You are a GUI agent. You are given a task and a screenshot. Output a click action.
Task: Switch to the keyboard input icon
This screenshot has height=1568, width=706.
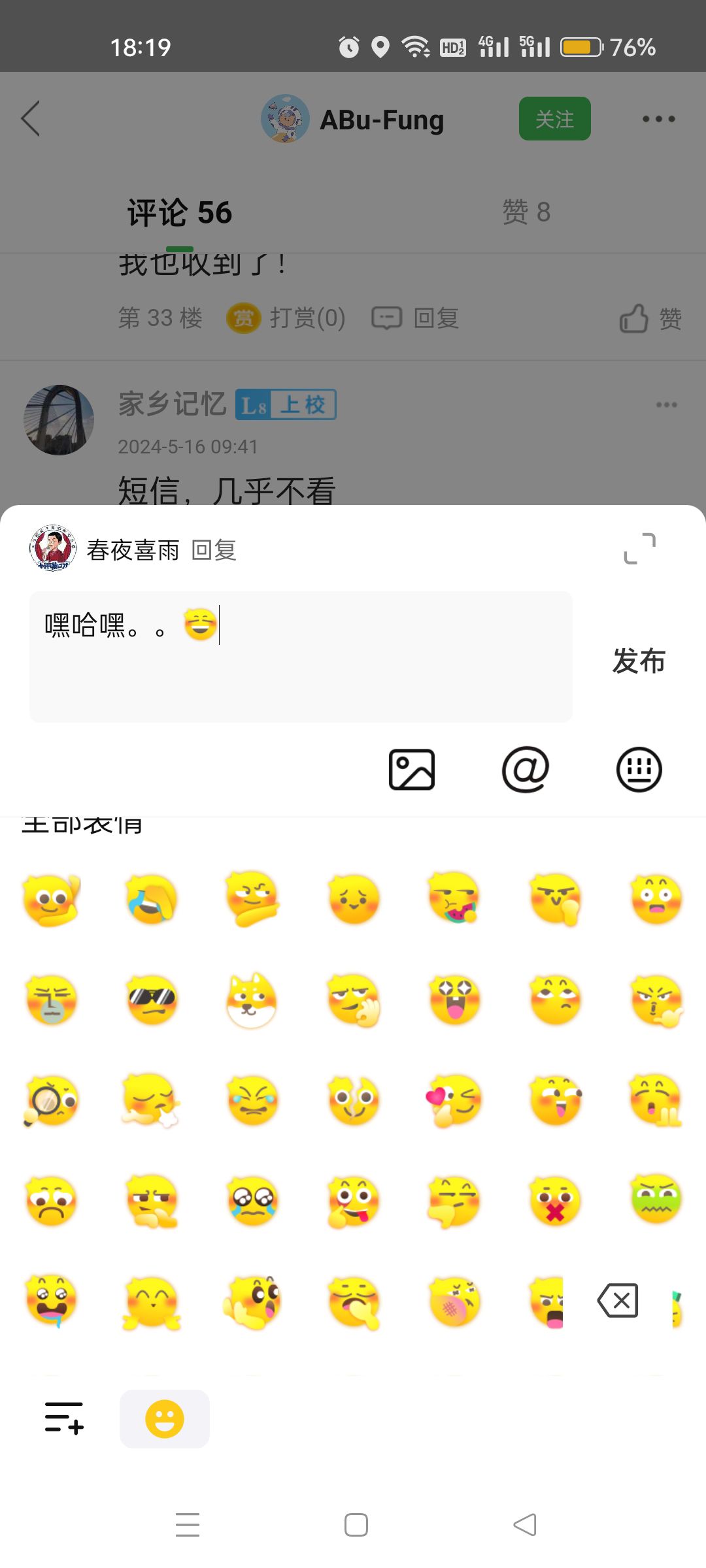tap(639, 770)
